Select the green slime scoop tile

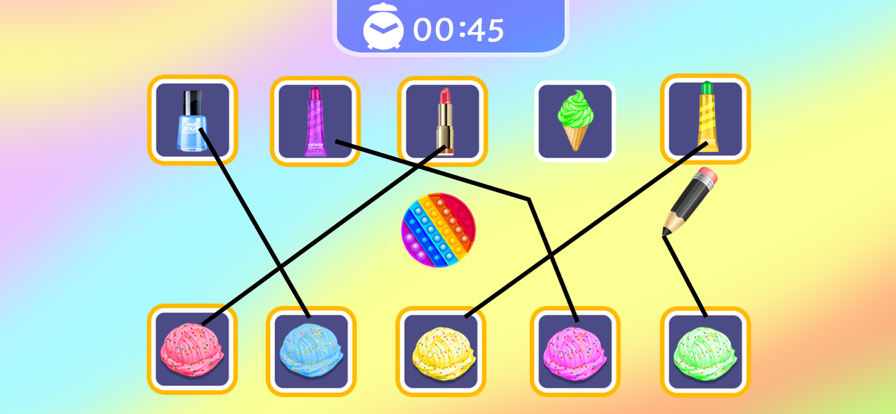tap(705, 351)
